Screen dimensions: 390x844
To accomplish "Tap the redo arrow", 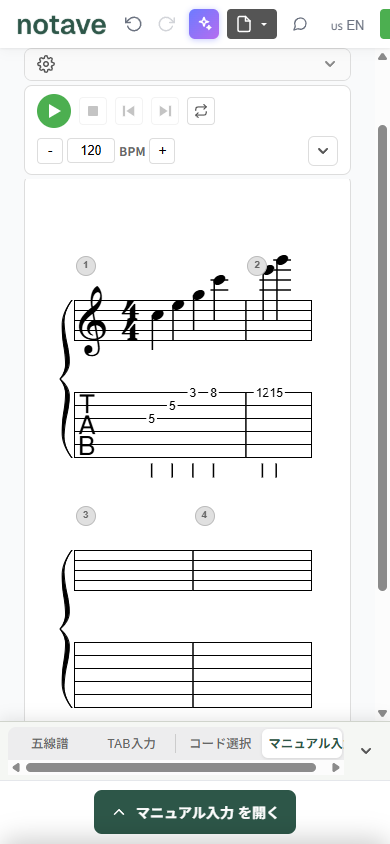I will coord(167,24).
